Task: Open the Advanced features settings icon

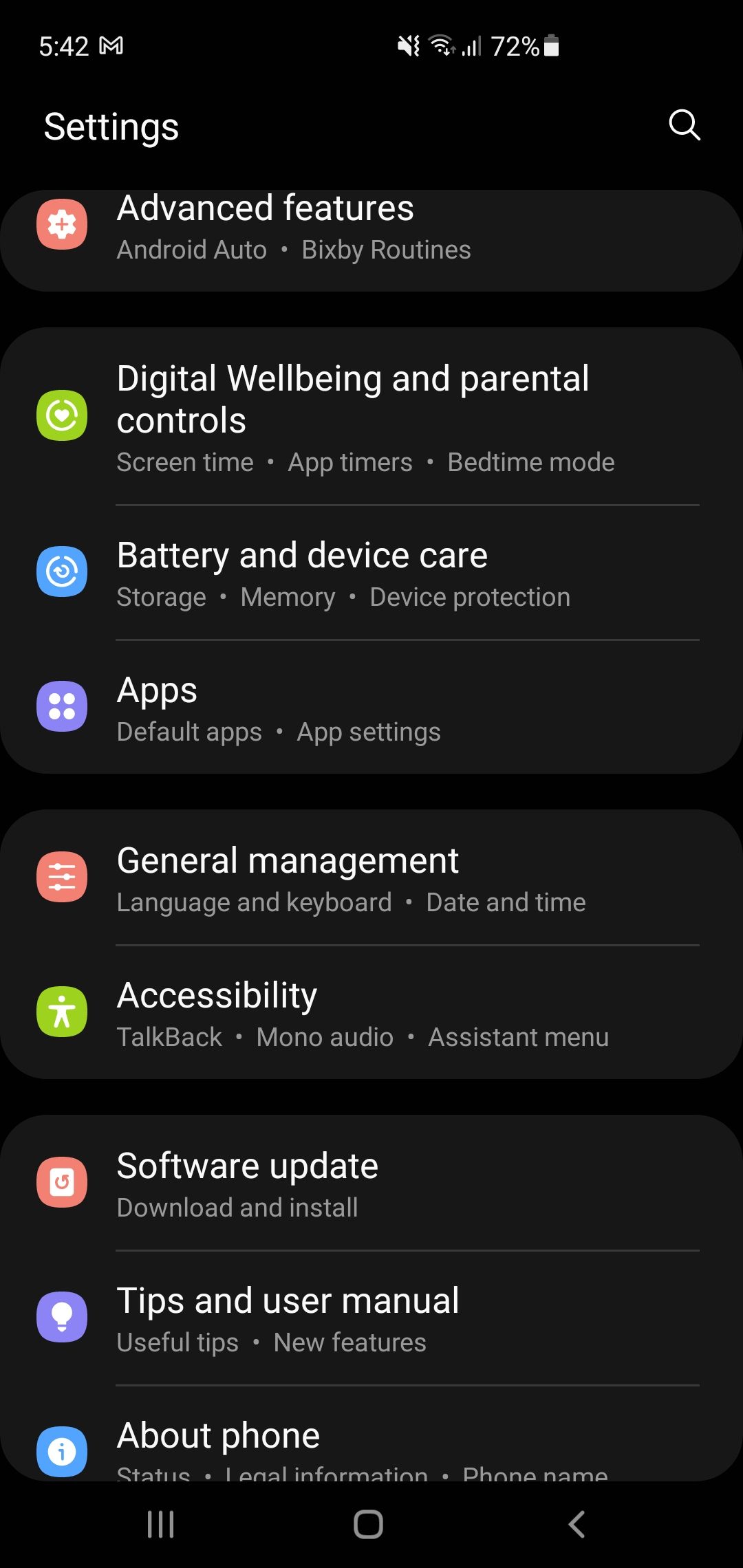Action: (x=62, y=224)
